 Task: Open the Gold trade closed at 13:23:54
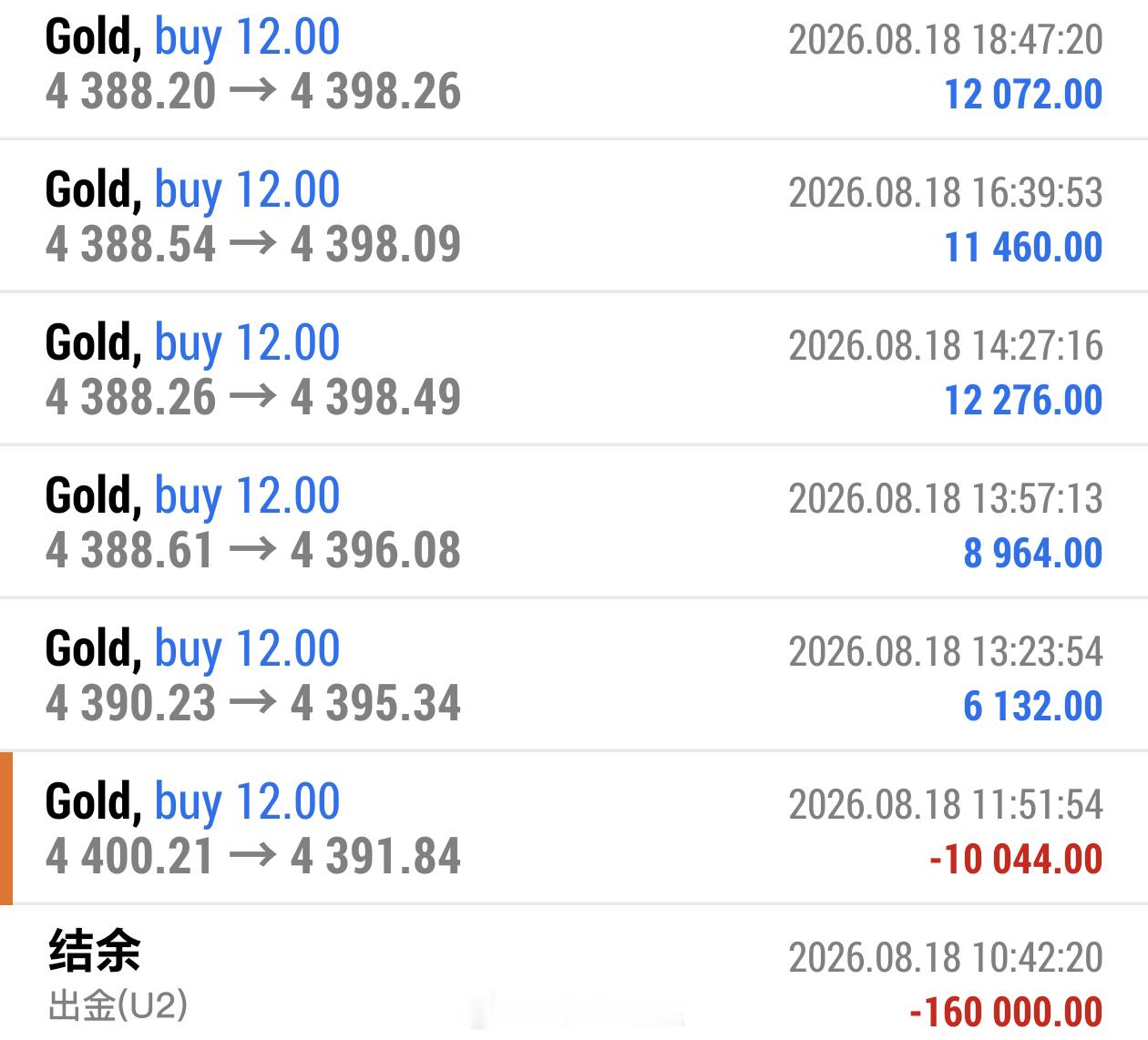coord(574,675)
